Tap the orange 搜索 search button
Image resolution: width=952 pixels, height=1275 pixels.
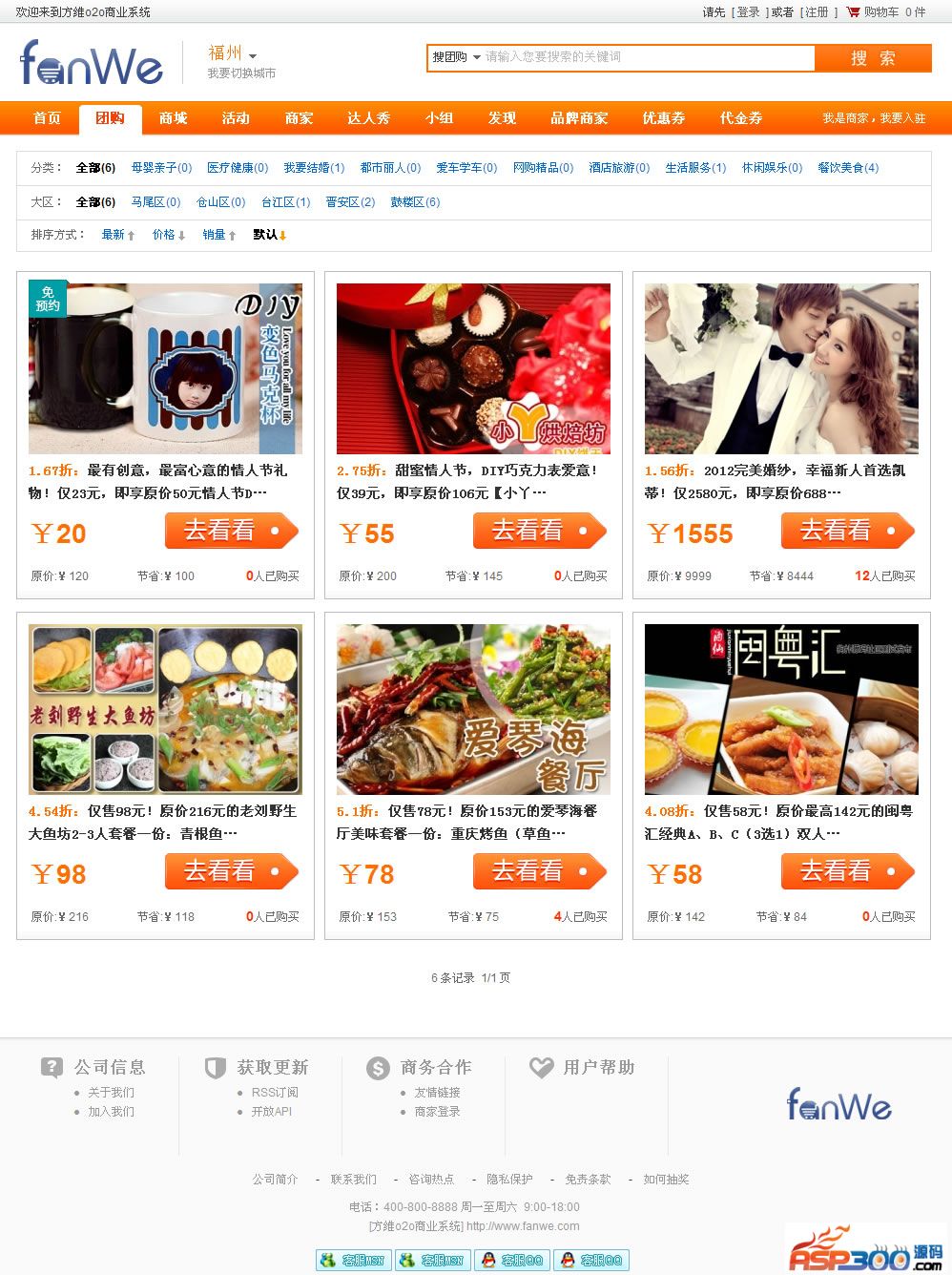[x=873, y=58]
